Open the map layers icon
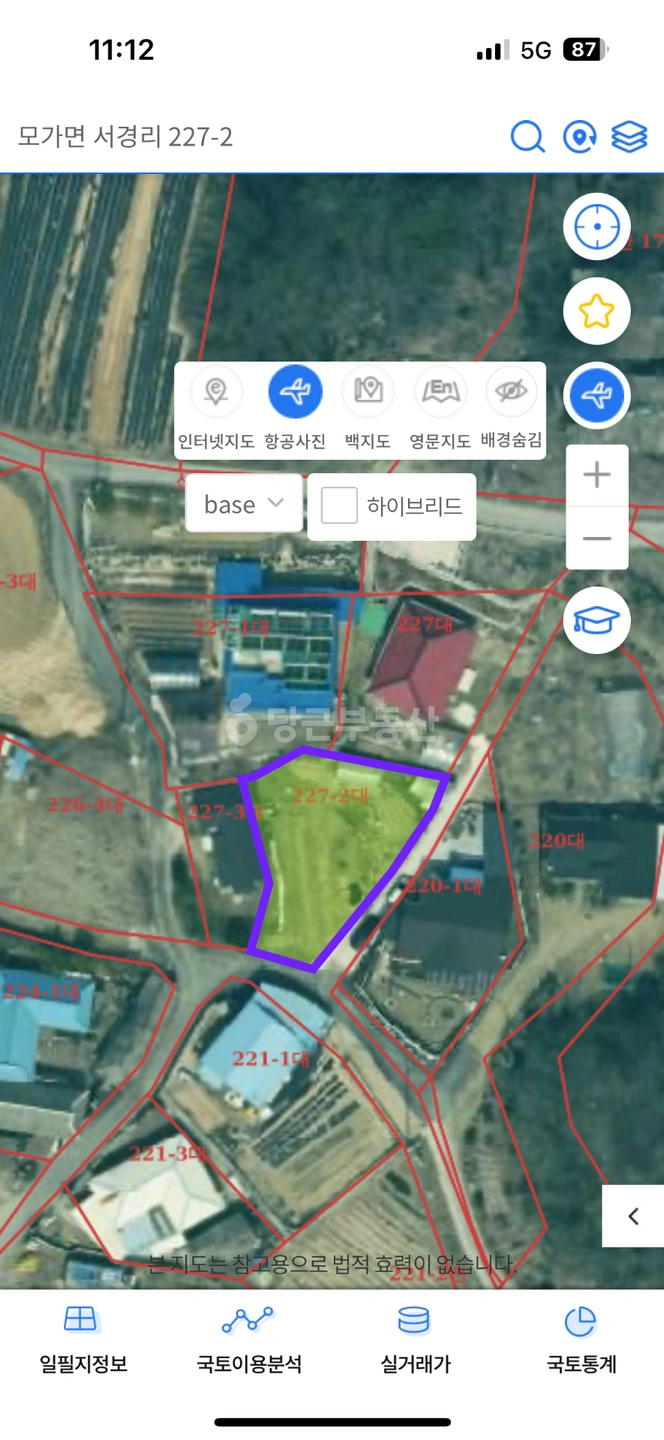Viewport: 664px width, 1440px height. tap(629, 136)
